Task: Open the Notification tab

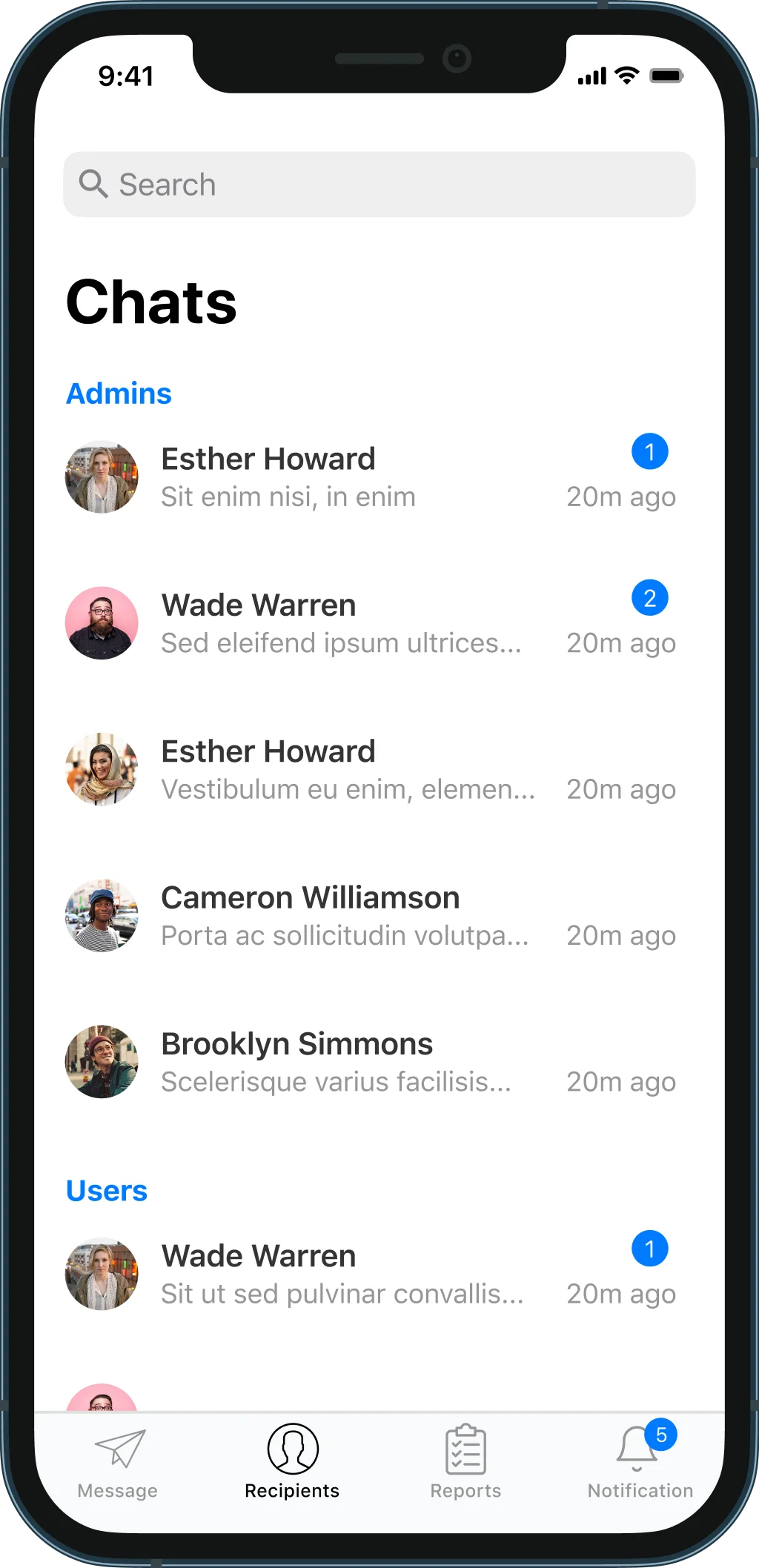Action: [x=640, y=1460]
